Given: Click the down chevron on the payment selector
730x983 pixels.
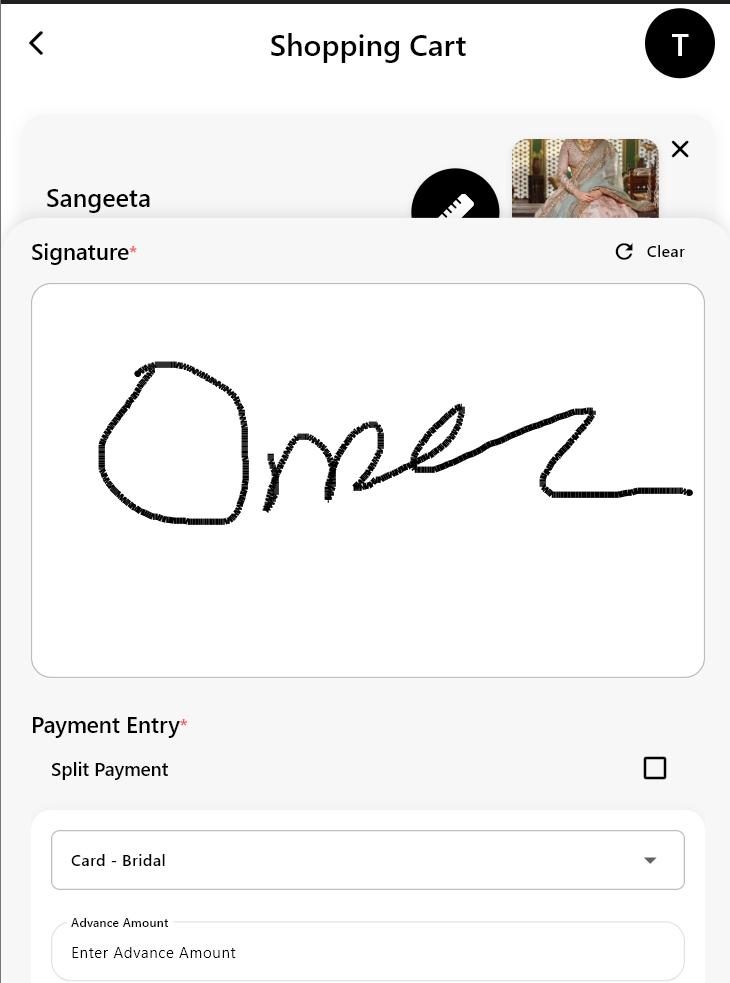Looking at the screenshot, I should (650, 859).
